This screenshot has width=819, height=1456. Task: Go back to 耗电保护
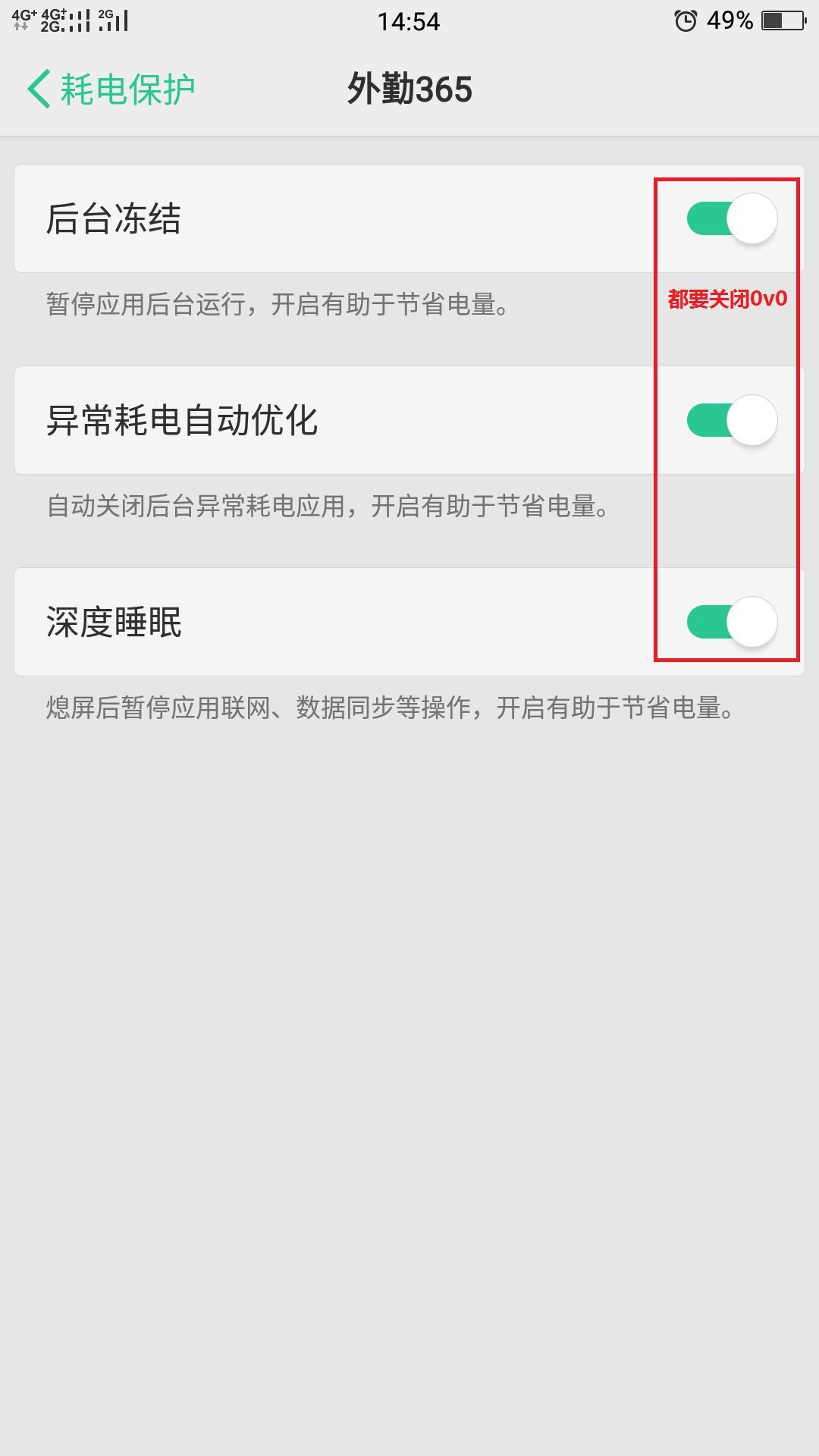111,89
